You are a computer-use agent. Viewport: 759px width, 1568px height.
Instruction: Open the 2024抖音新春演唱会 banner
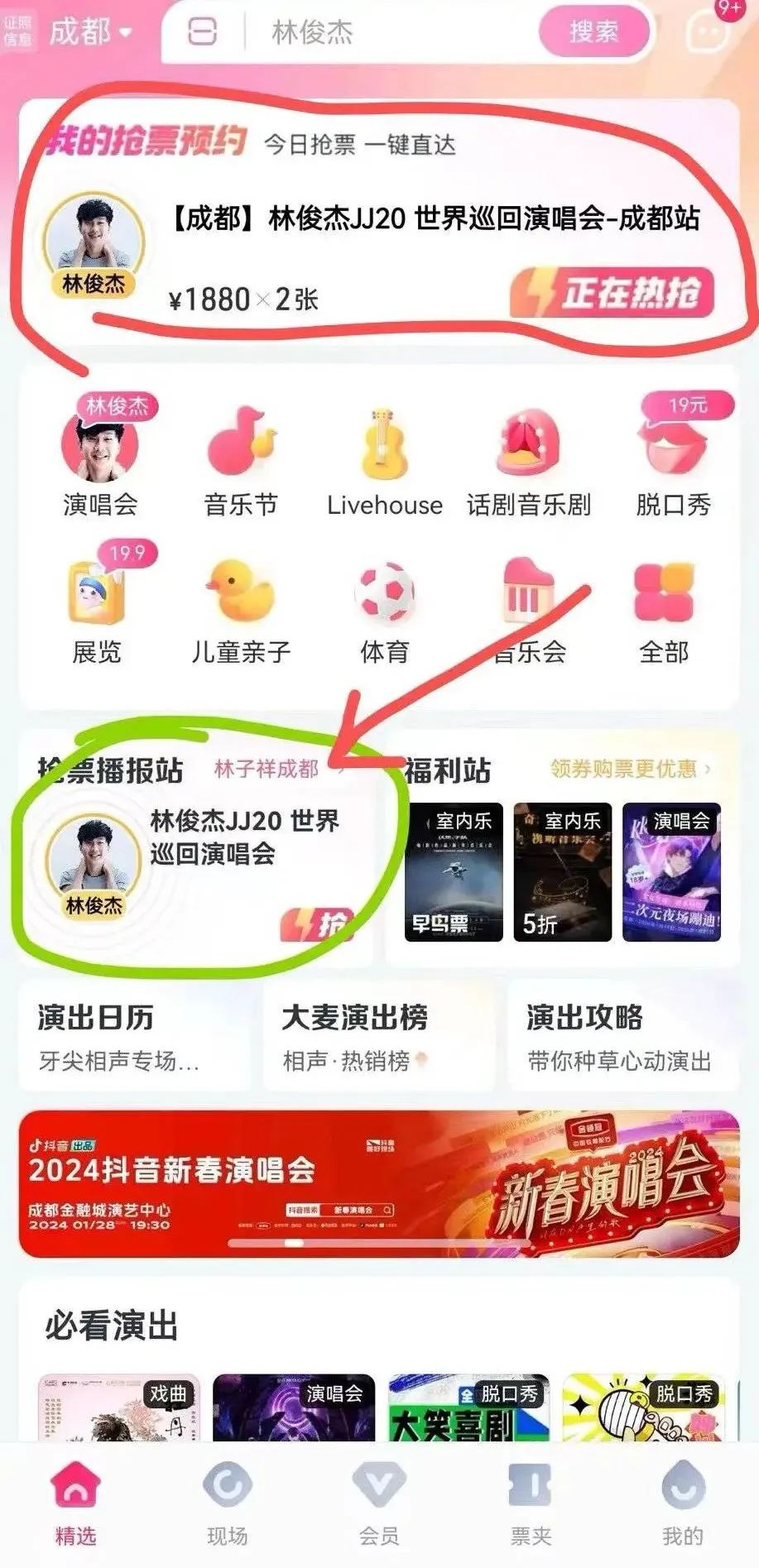pos(378,1184)
